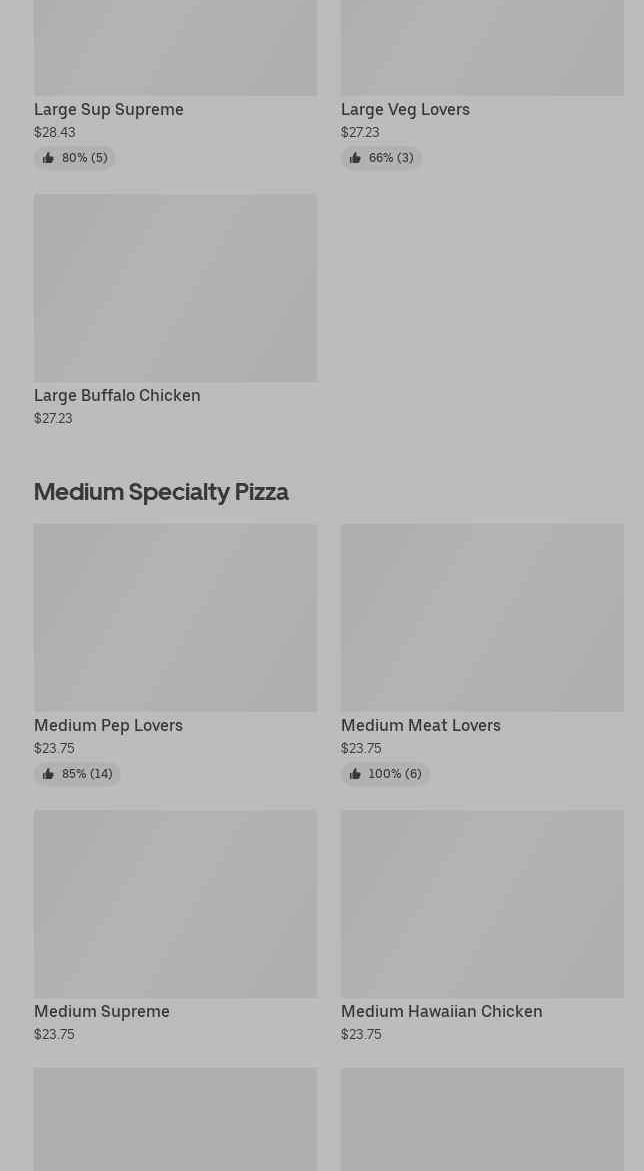
Task: View Medium Pep Lovers pizza details
Action: tap(175, 630)
